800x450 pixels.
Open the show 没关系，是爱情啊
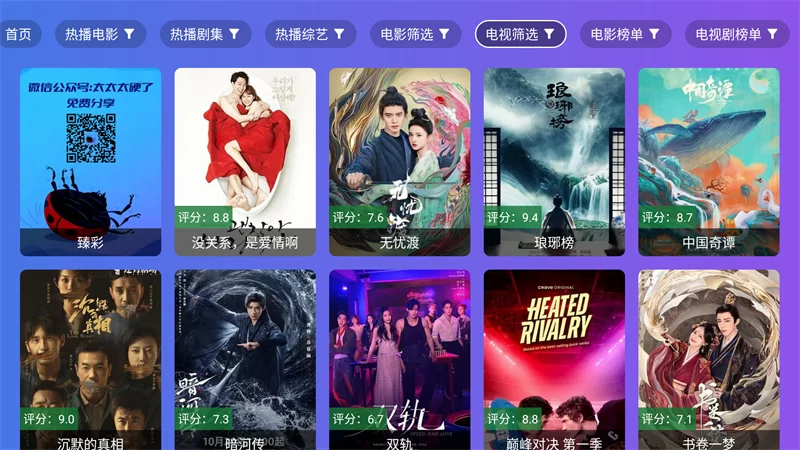pos(245,160)
